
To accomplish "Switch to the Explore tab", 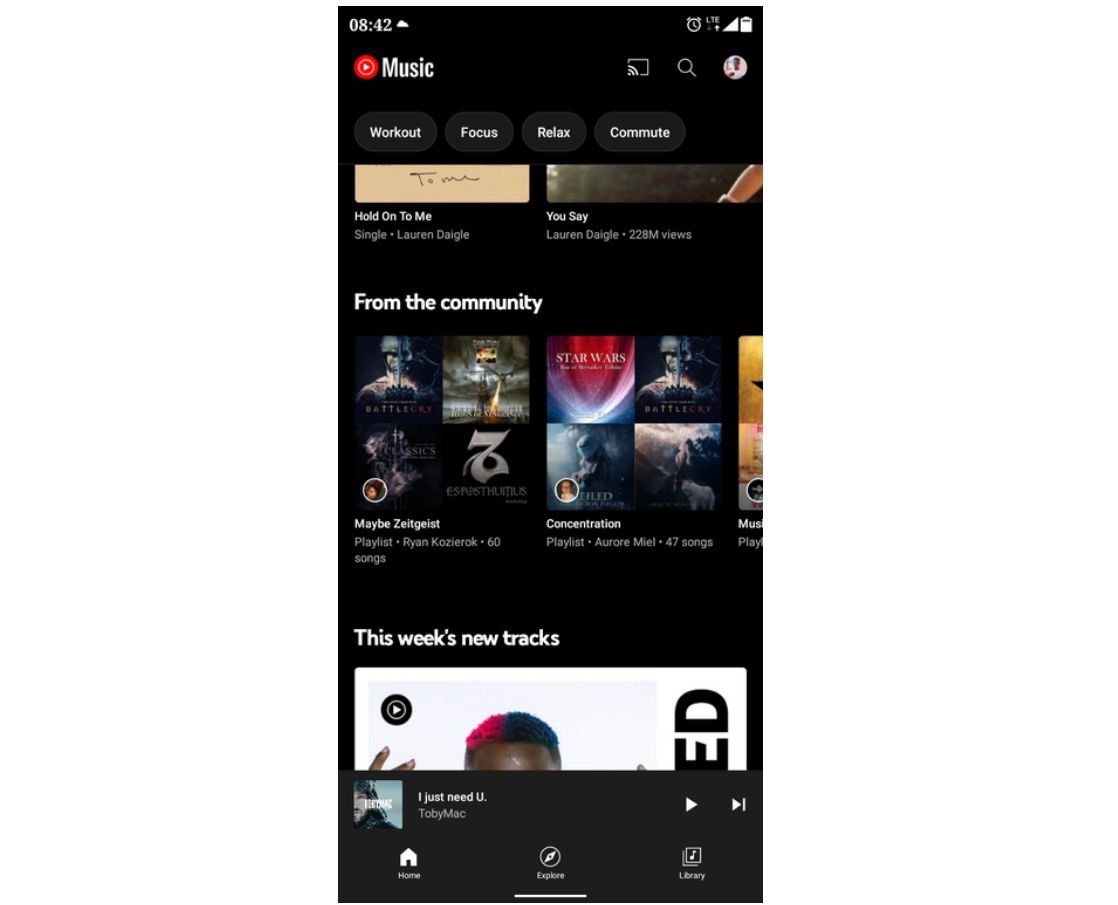I will pyautogui.click(x=550, y=862).
